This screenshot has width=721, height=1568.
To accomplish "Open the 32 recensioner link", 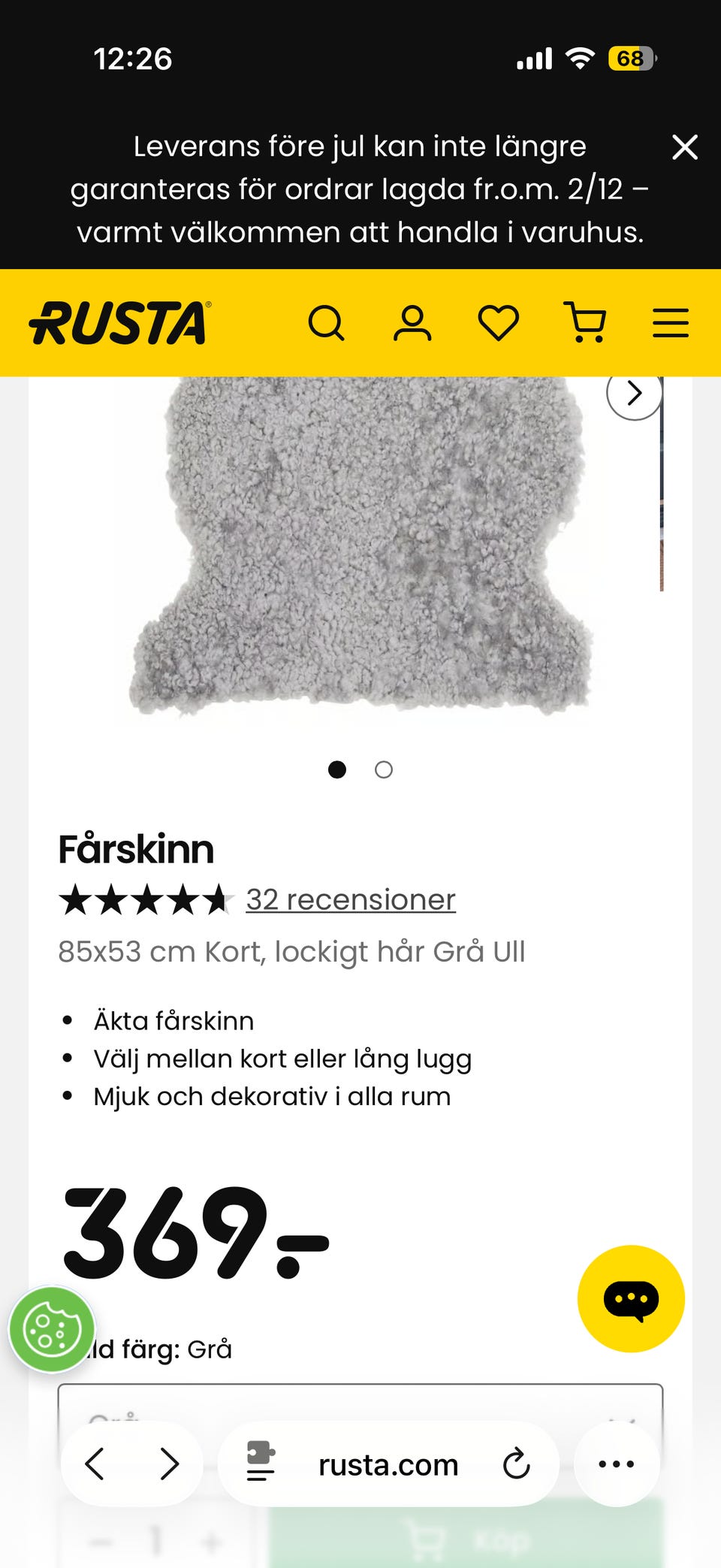I will (350, 899).
